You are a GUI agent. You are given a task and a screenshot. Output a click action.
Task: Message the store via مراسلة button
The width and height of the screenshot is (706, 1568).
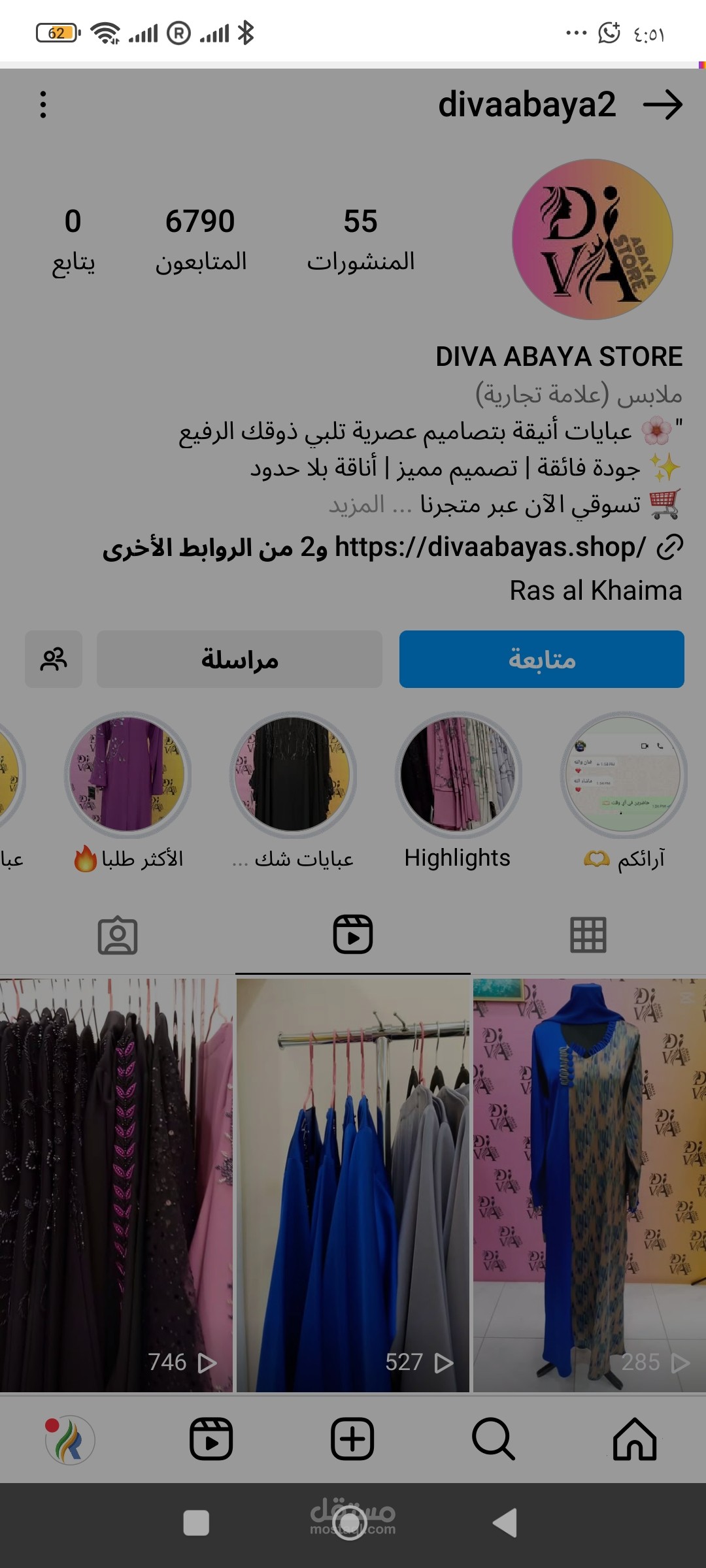click(239, 659)
